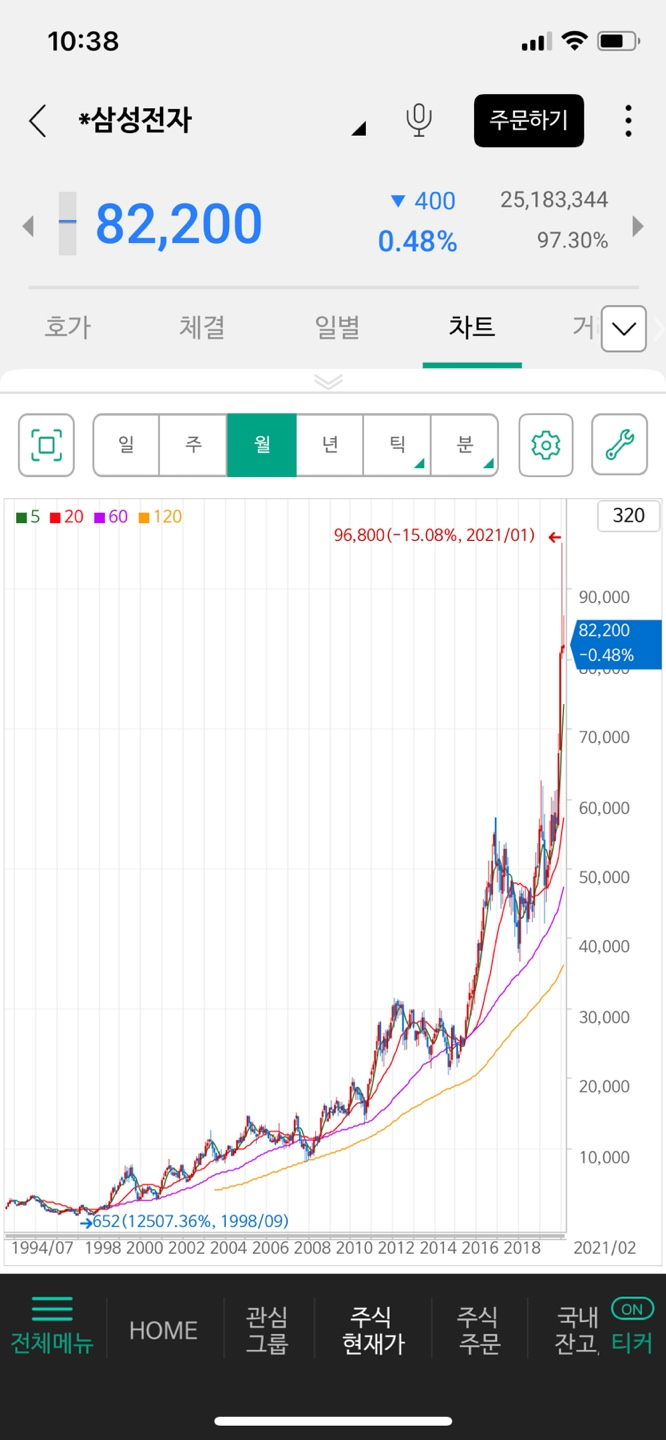The height and width of the screenshot is (1440, 666).
Task: Open the 전체메뉴 full menu
Action: point(52,1327)
